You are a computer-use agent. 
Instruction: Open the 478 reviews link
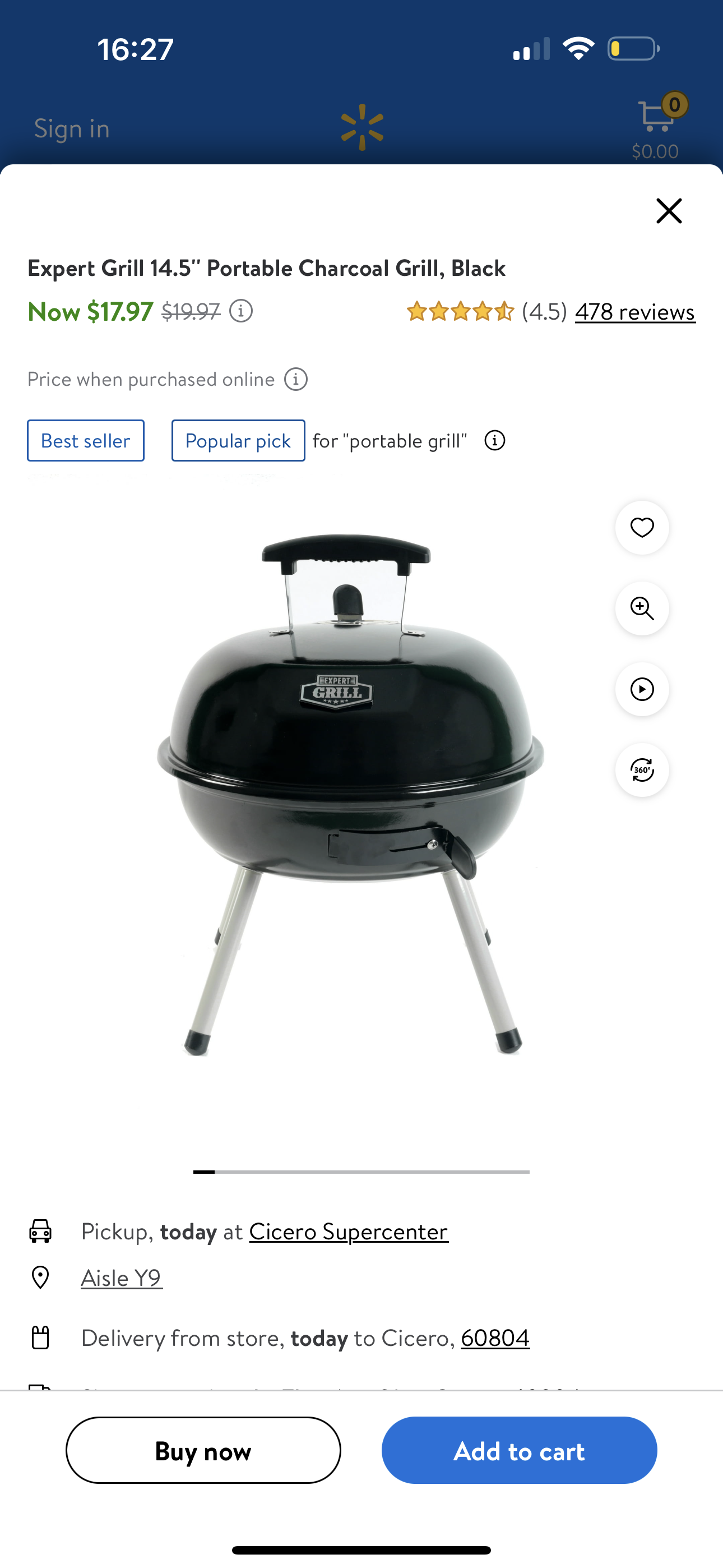coord(635,312)
